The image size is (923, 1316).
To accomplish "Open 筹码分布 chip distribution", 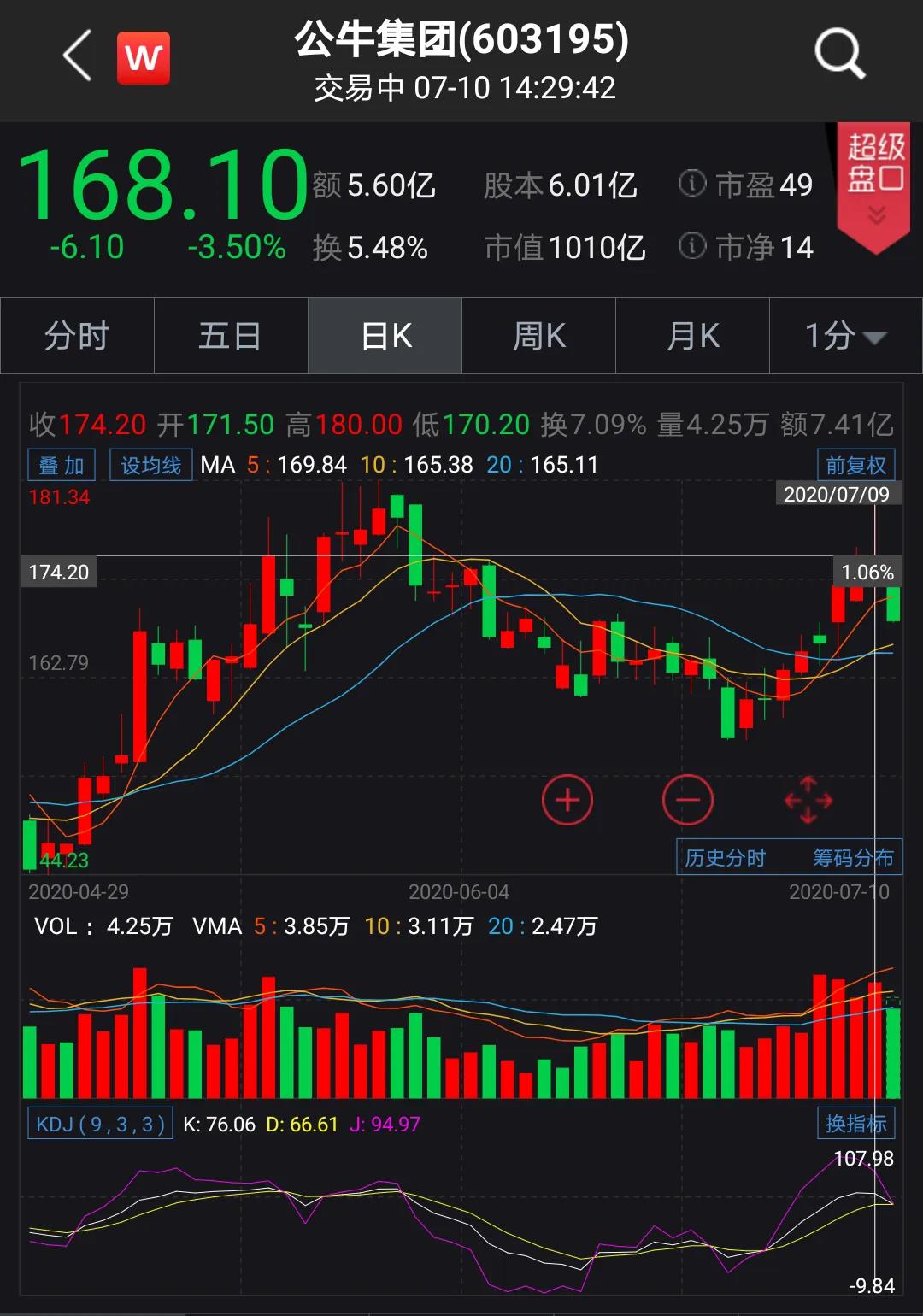I will coord(852,857).
